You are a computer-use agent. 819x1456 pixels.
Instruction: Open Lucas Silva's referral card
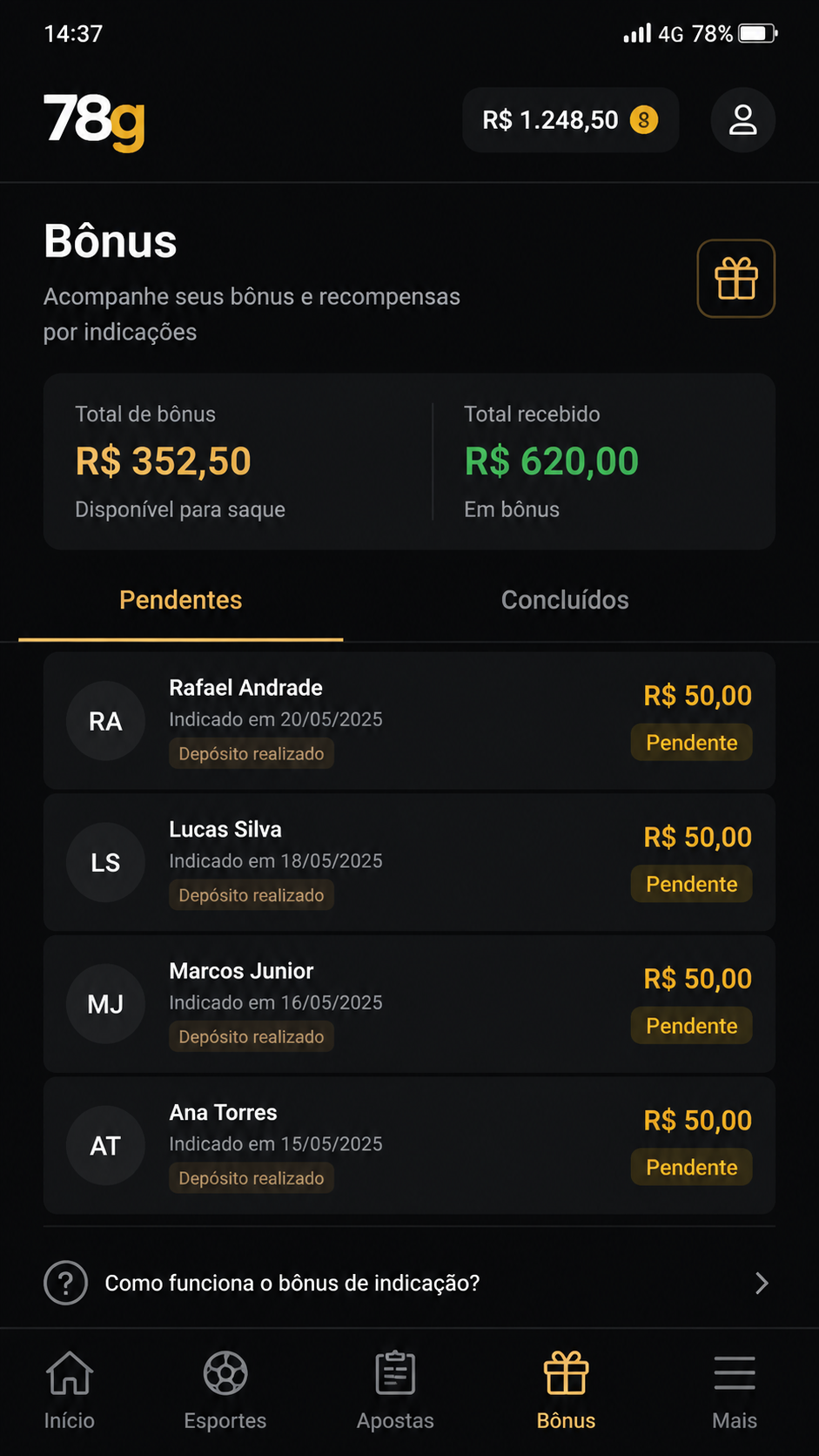coord(409,862)
